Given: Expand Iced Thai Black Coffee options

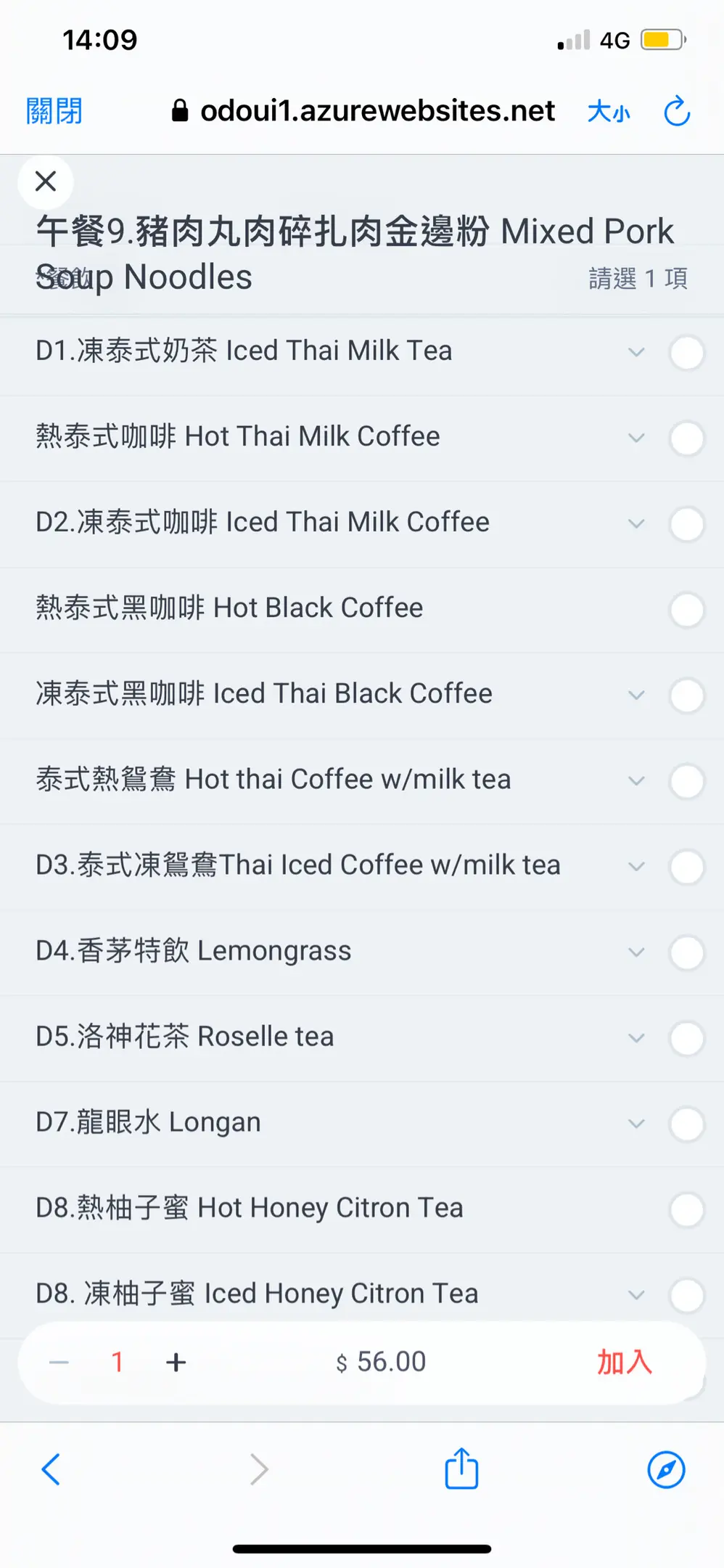Looking at the screenshot, I should click(636, 695).
